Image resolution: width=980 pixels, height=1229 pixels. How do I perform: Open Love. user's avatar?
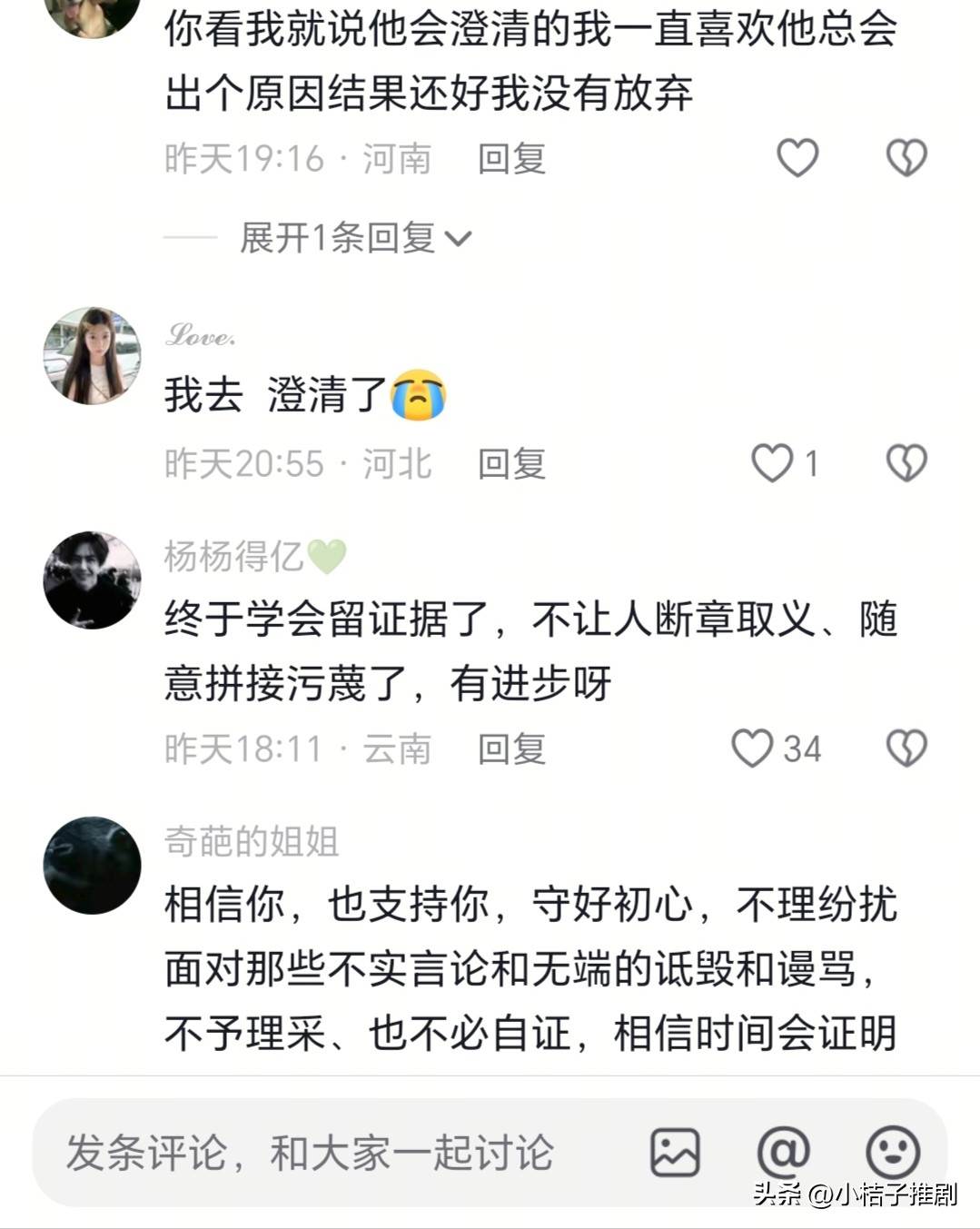click(x=93, y=355)
